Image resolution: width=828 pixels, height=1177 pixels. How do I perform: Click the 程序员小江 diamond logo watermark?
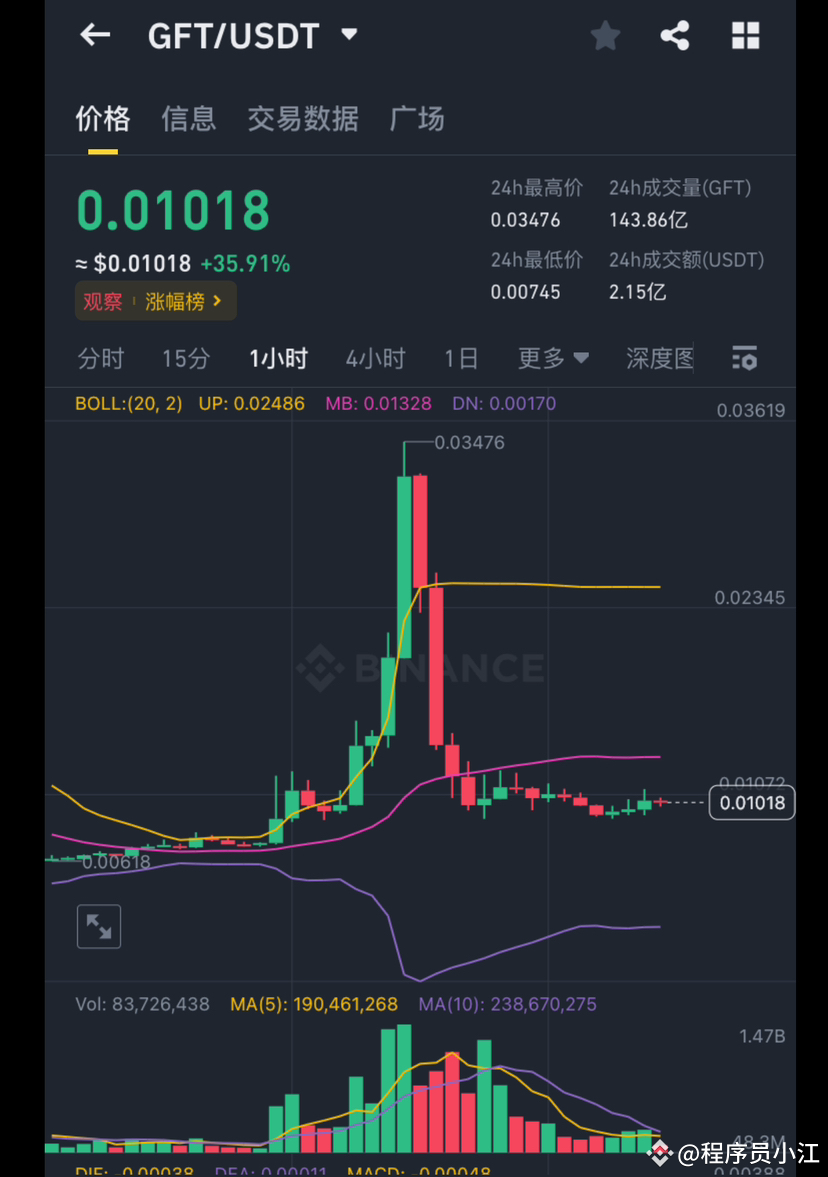click(659, 1154)
